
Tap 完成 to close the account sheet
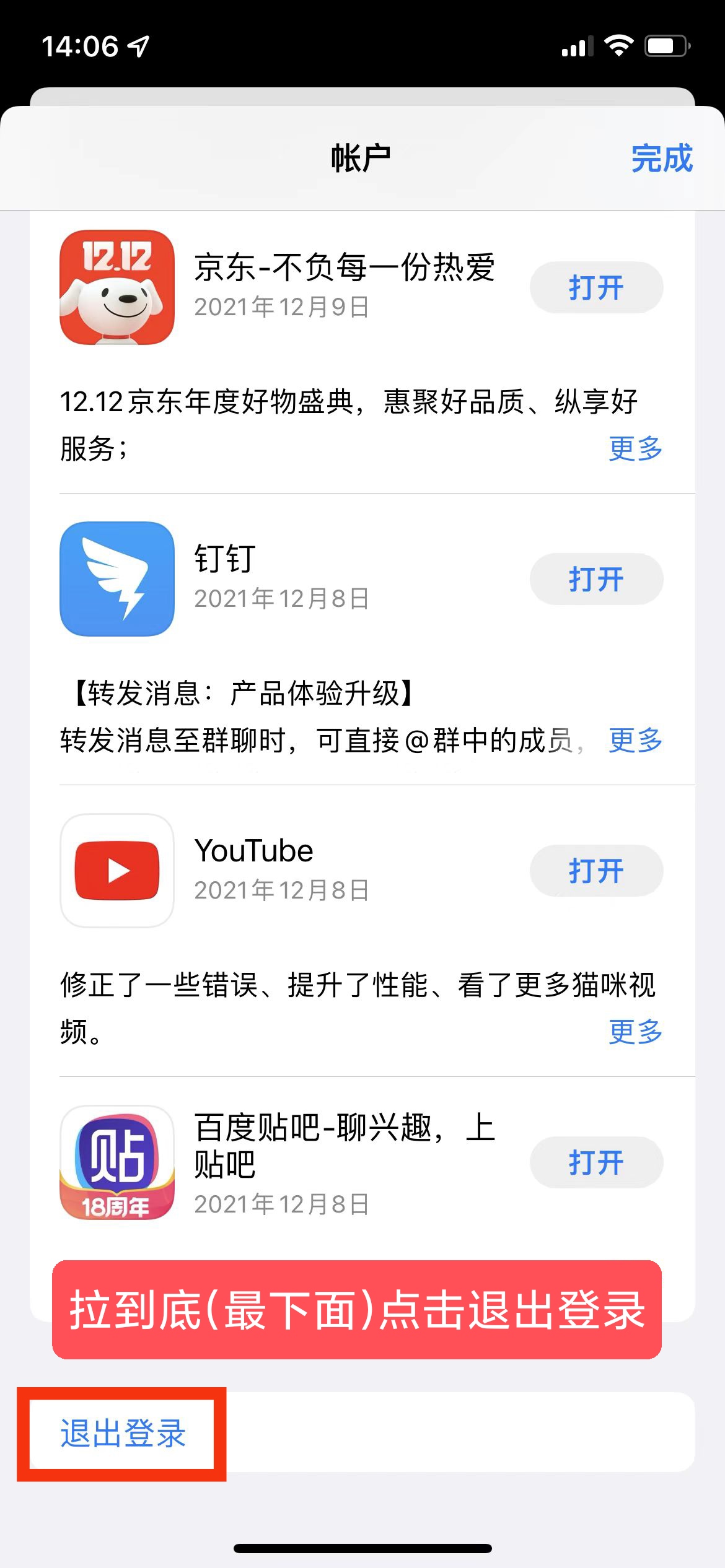(x=661, y=159)
